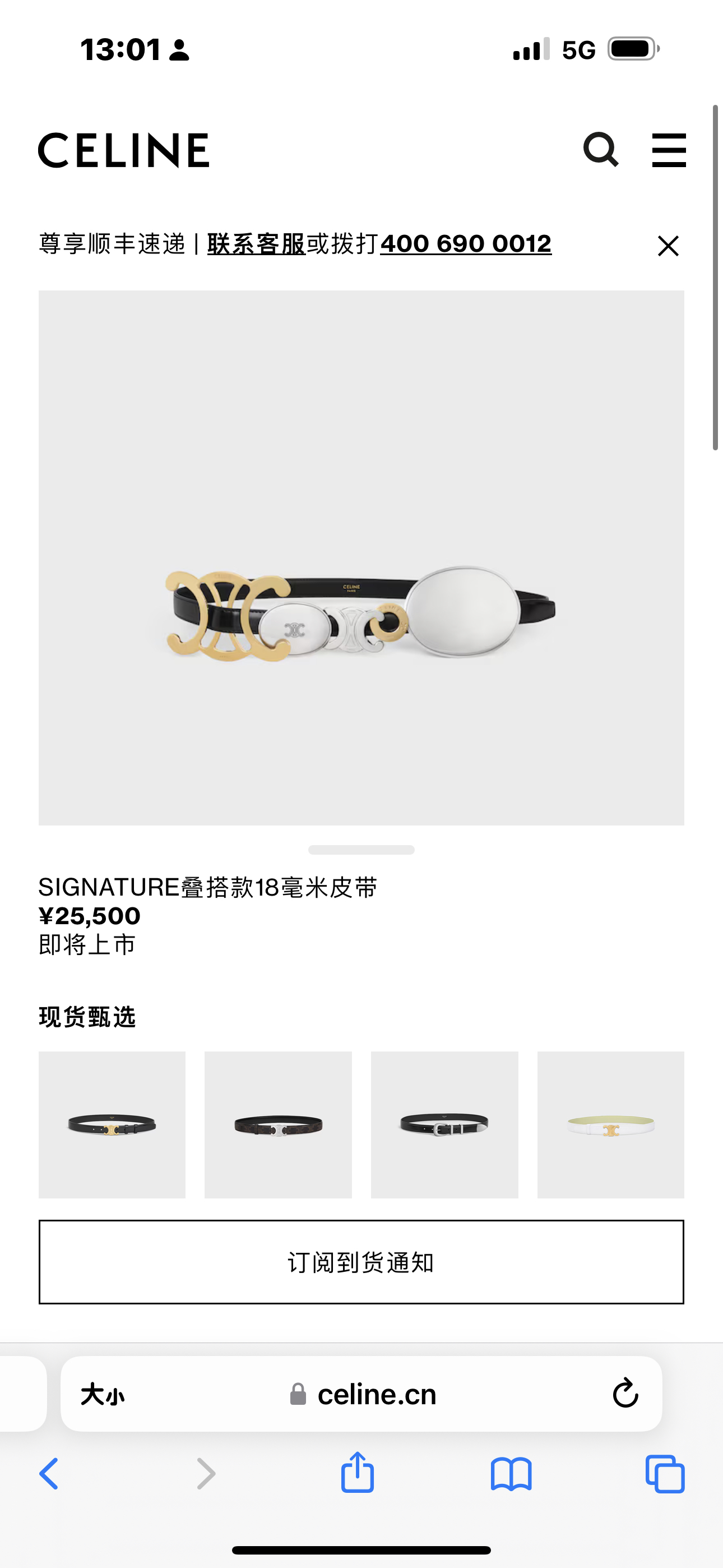Open the 大小 page settings
This screenshot has width=723, height=1568.
pos(102,1394)
